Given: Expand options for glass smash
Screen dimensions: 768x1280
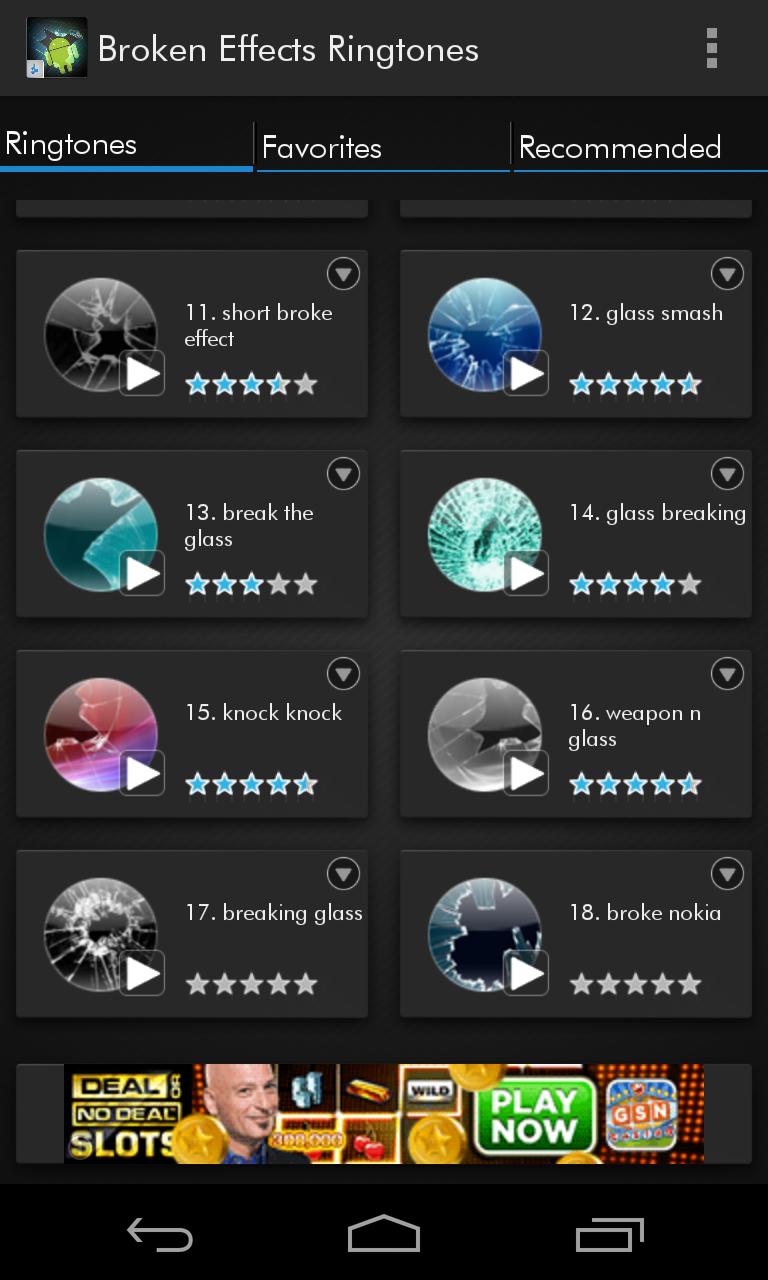Looking at the screenshot, I should point(727,273).
